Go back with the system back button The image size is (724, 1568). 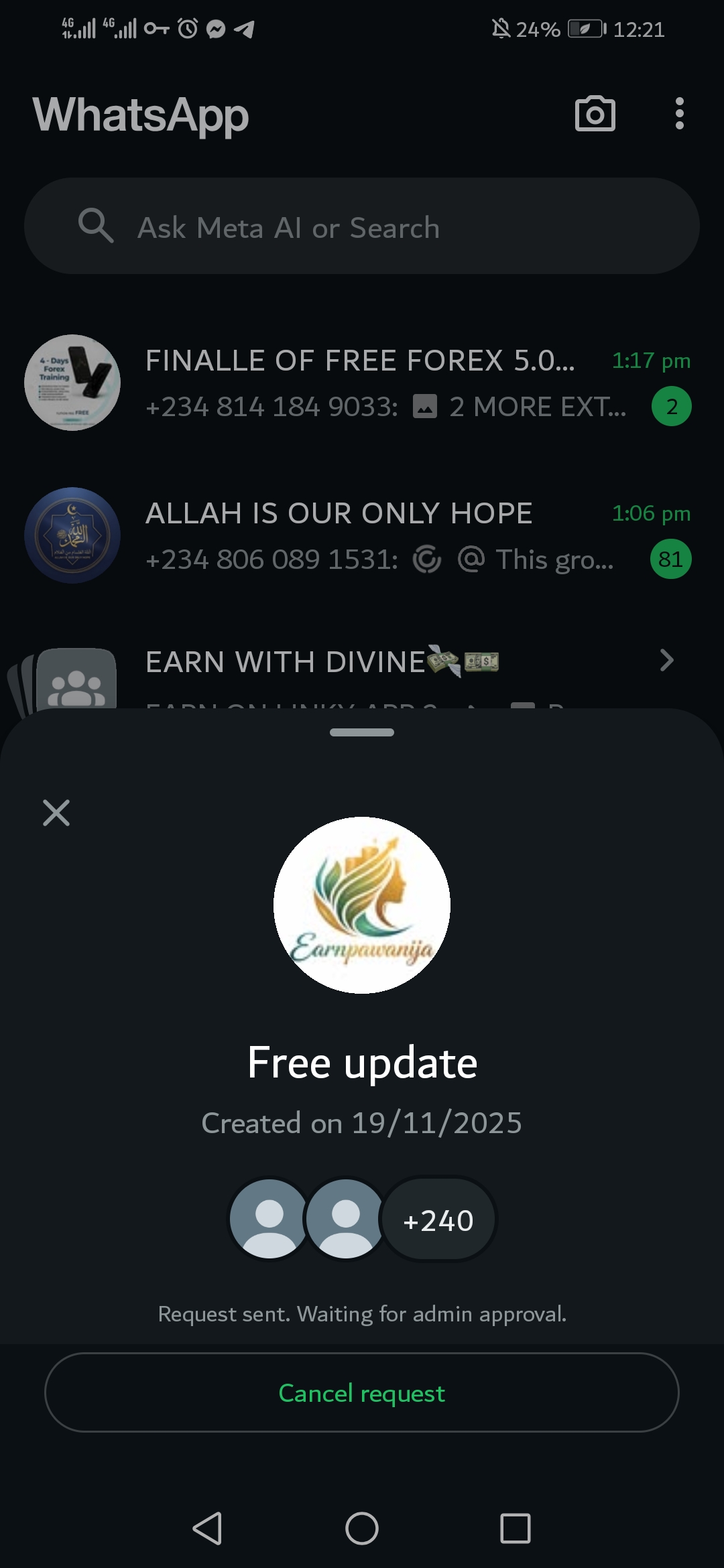pyautogui.click(x=207, y=1528)
